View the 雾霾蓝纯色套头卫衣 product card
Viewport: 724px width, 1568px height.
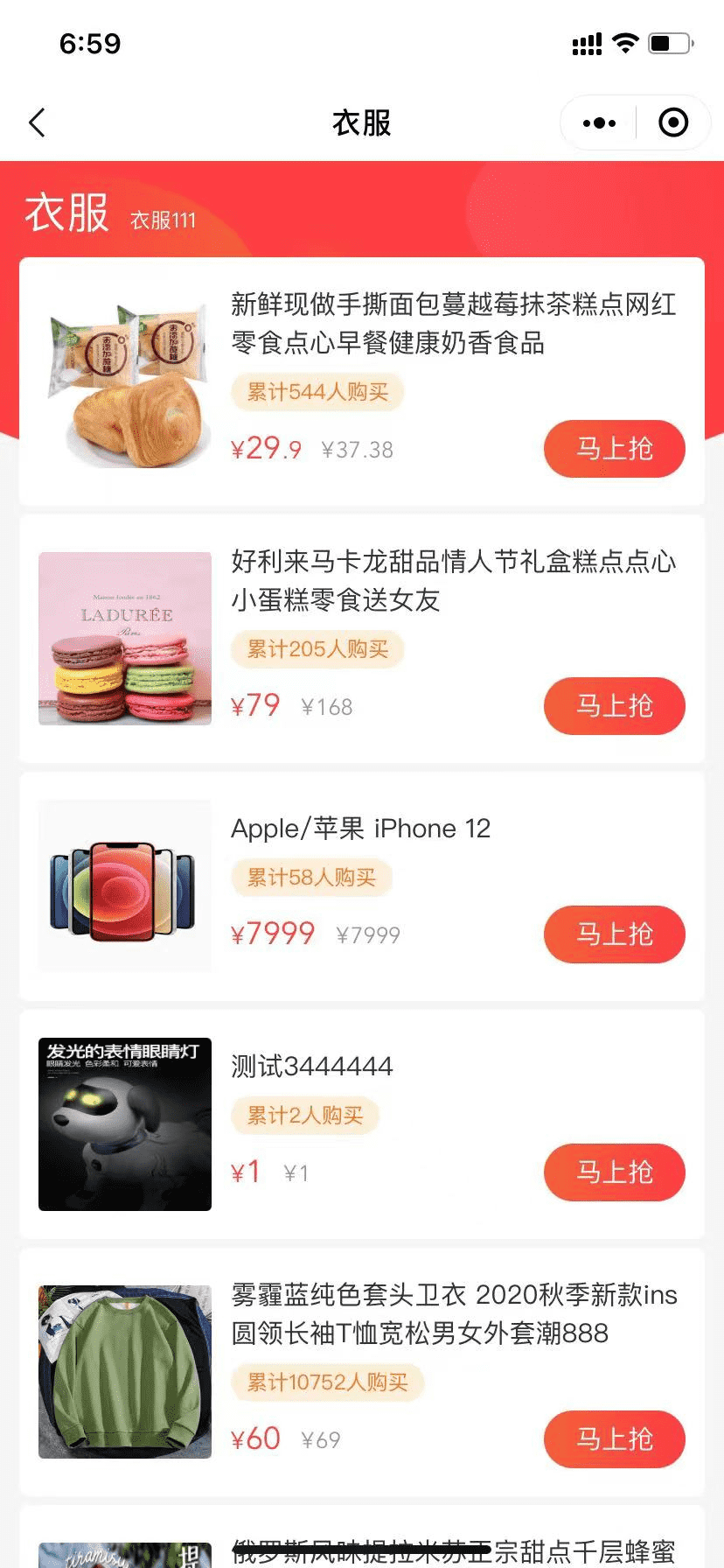pos(453,1314)
